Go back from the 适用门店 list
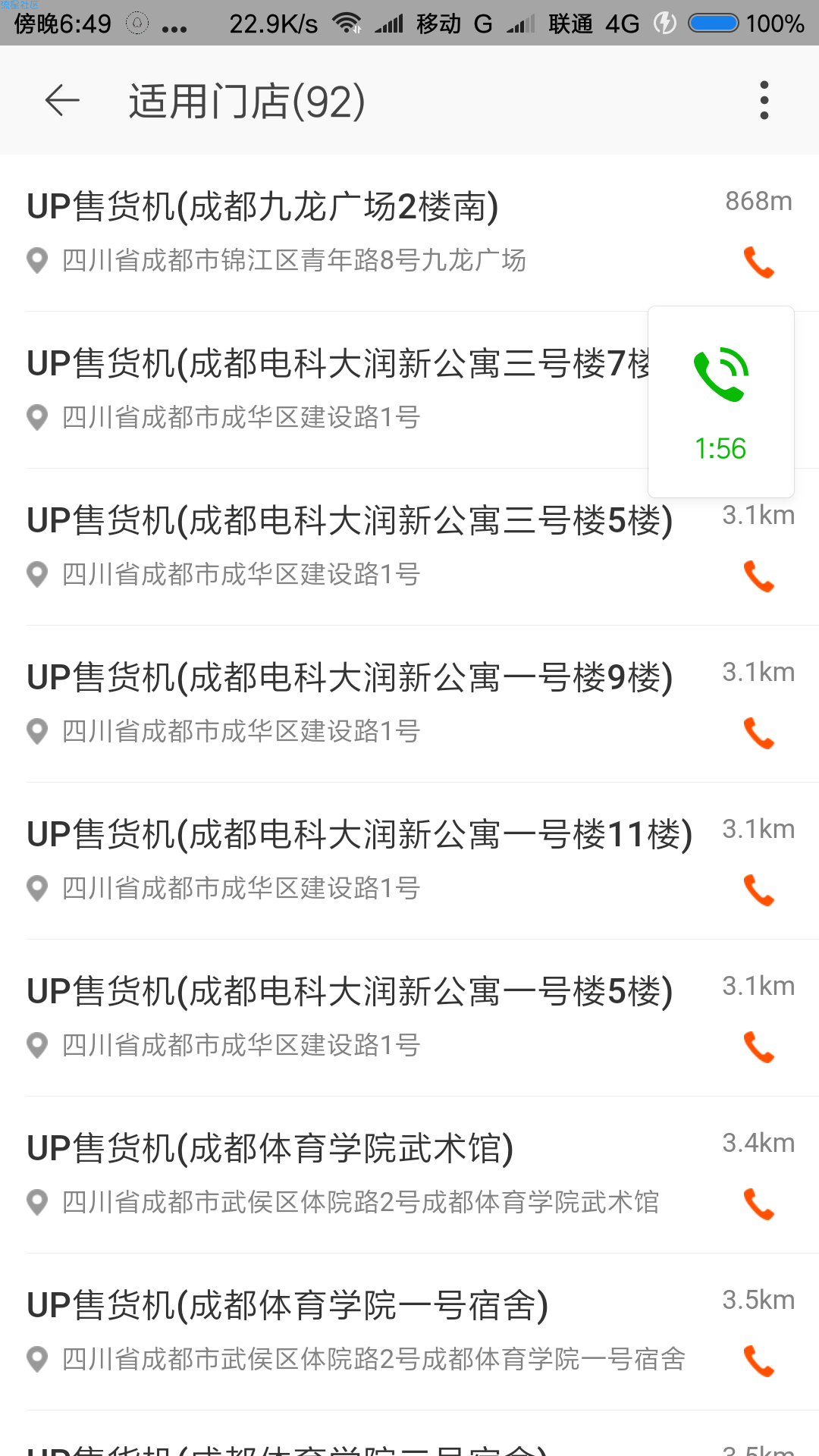The image size is (819, 1456). (62, 101)
